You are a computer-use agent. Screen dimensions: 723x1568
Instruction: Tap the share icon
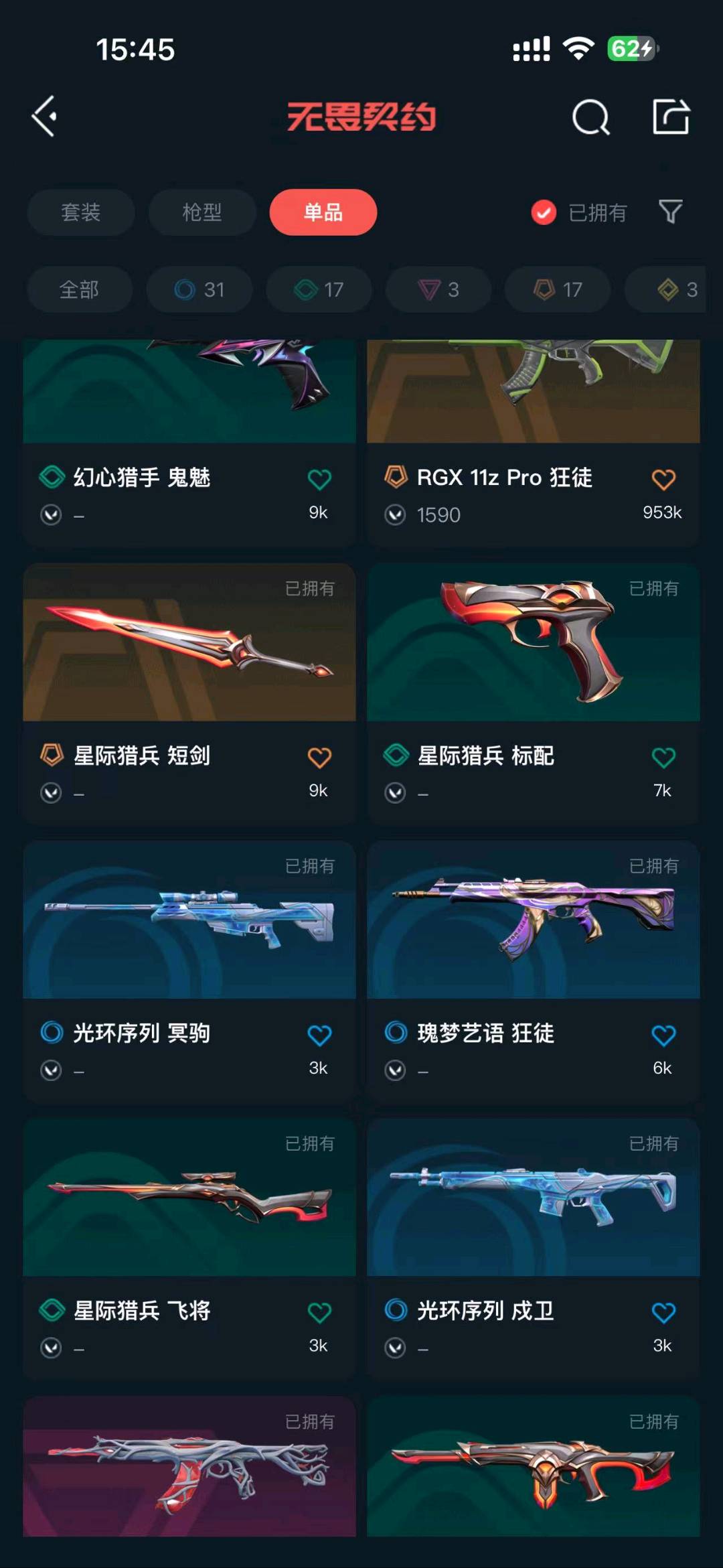point(671,117)
